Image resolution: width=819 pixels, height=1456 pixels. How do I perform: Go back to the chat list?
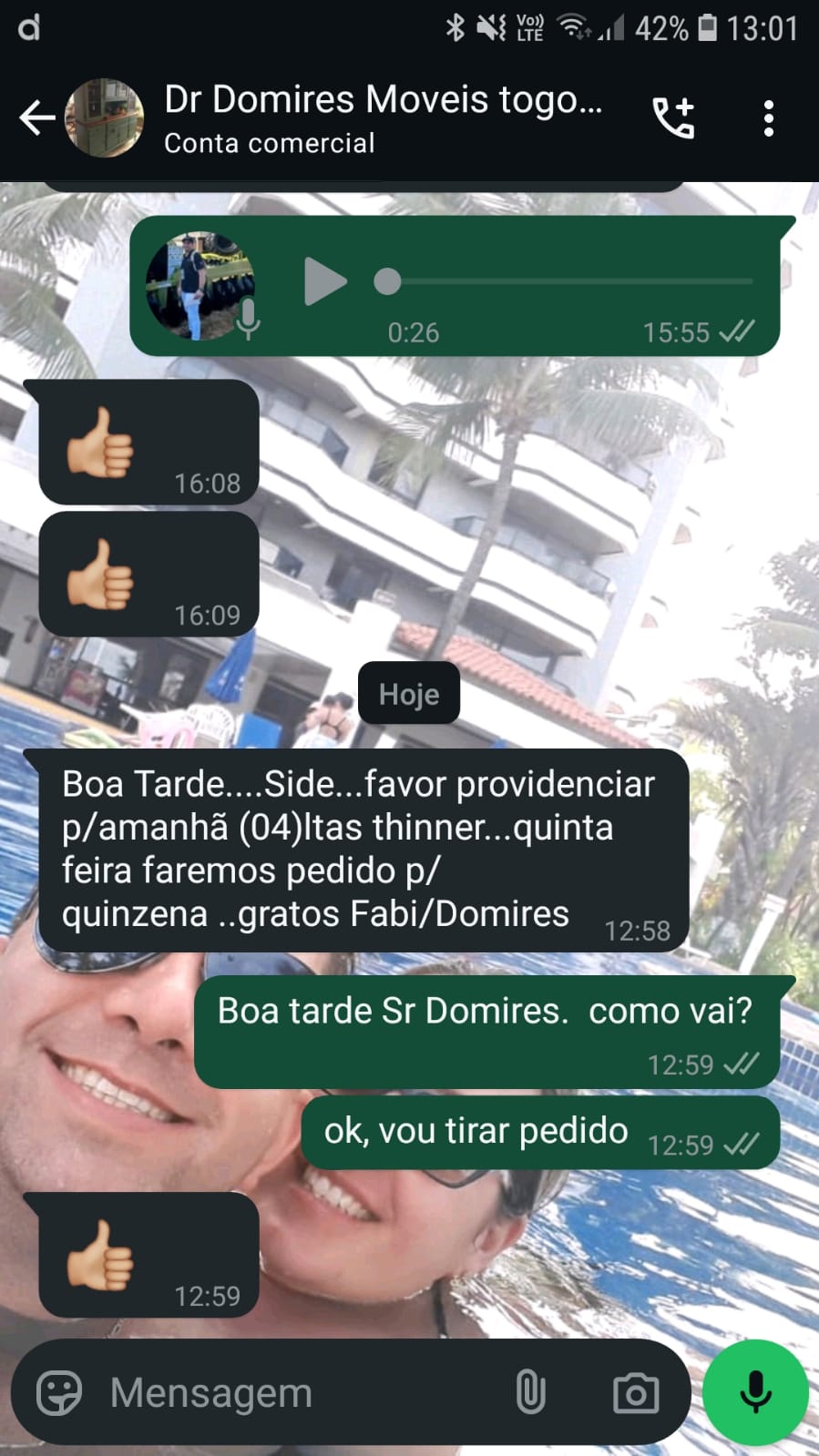click(36, 118)
